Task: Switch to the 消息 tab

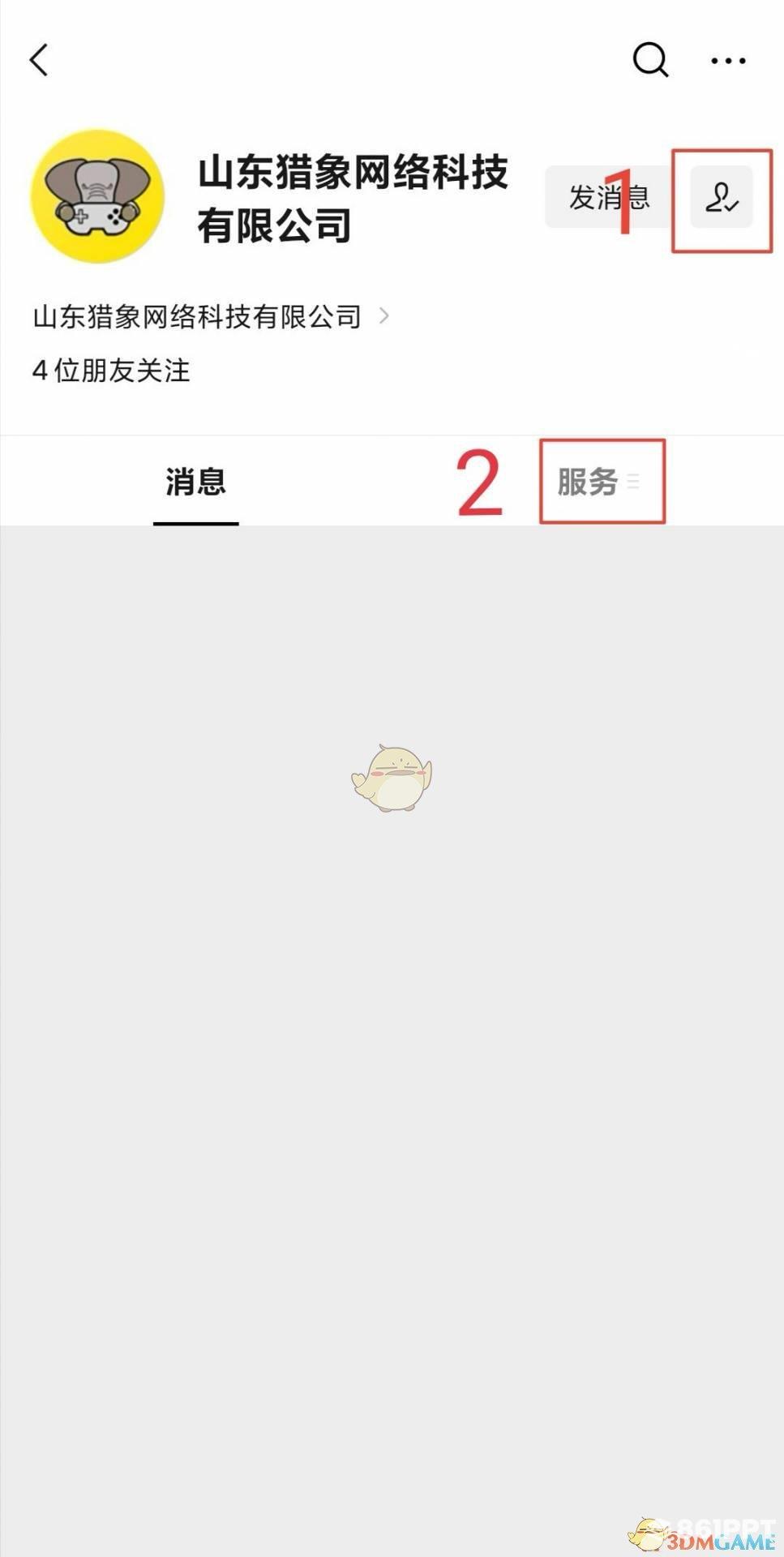Action: (x=195, y=483)
